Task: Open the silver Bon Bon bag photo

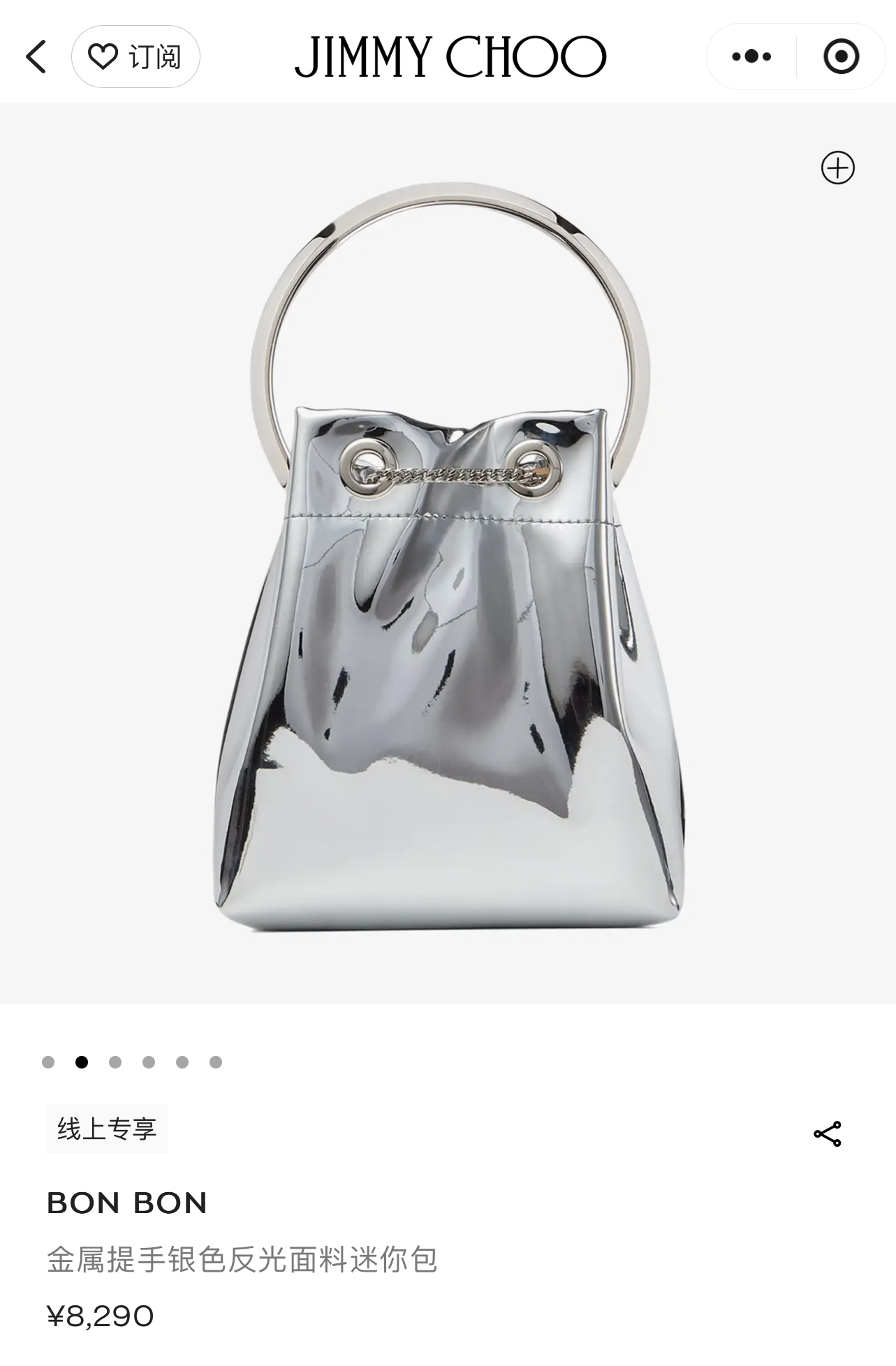Action: pyautogui.click(x=448, y=559)
